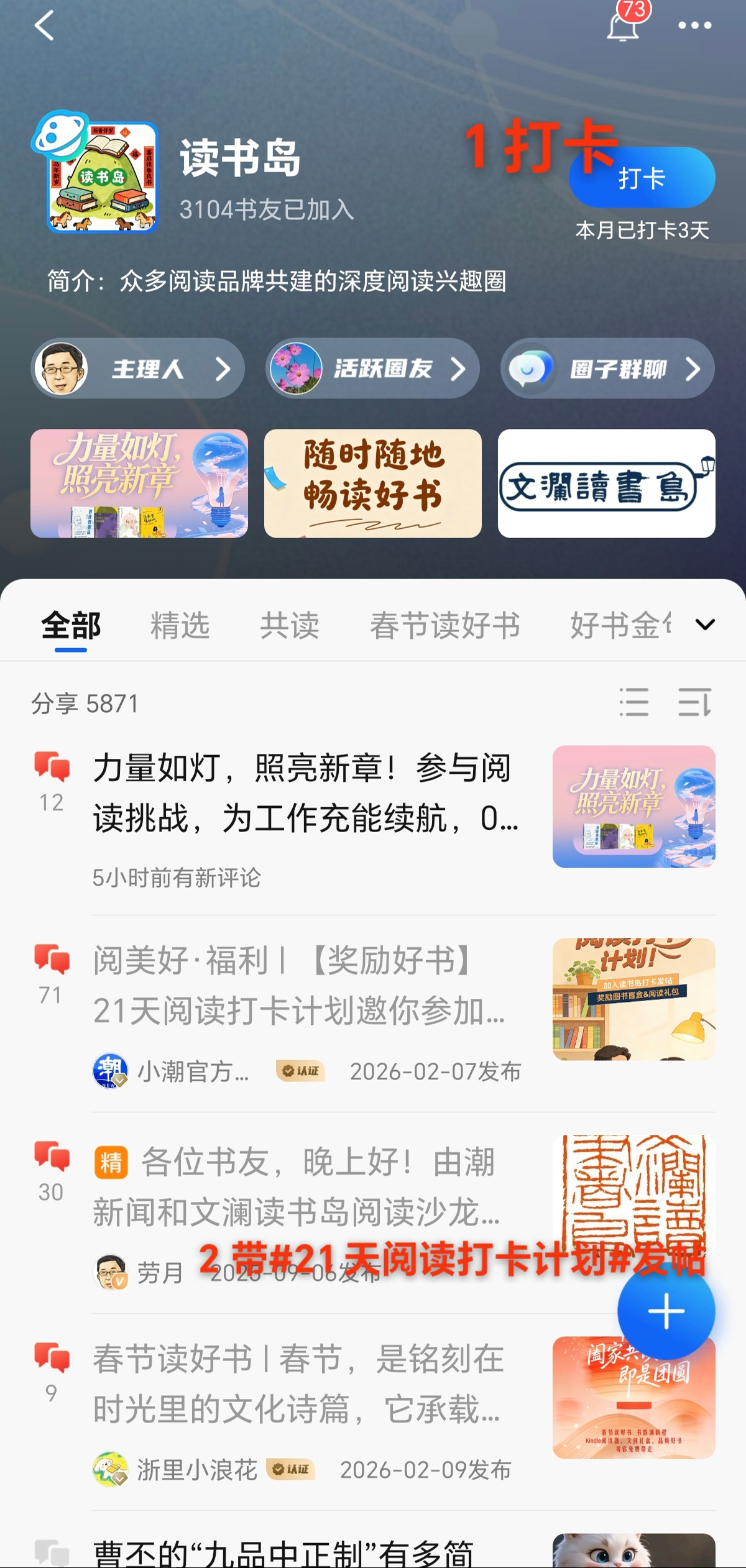The width and height of the screenshot is (746, 1568).
Task: Create a new post with plus button
Action: 666,1311
